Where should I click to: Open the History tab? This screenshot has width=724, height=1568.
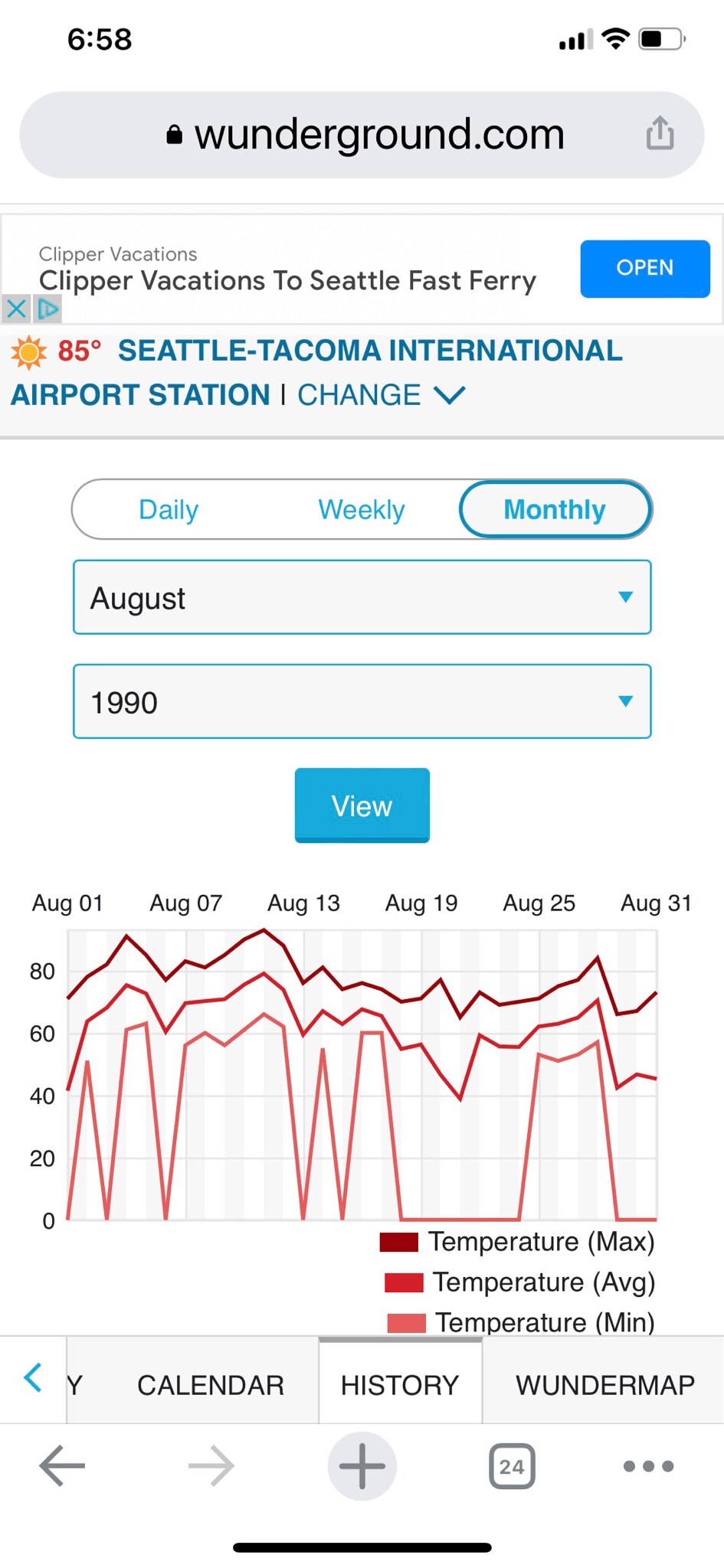(399, 1385)
